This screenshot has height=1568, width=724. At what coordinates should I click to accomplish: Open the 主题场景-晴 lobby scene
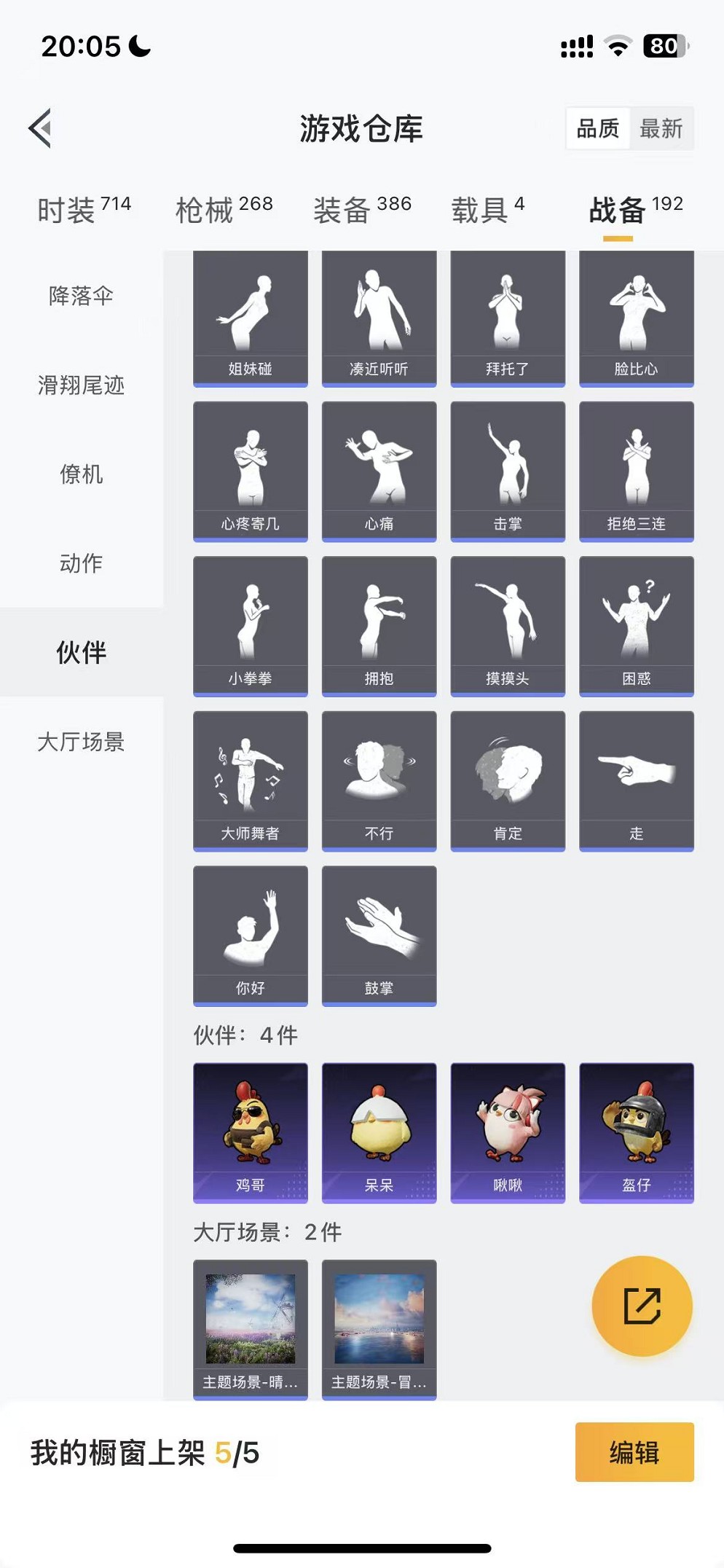click(x=250, y=1329)
